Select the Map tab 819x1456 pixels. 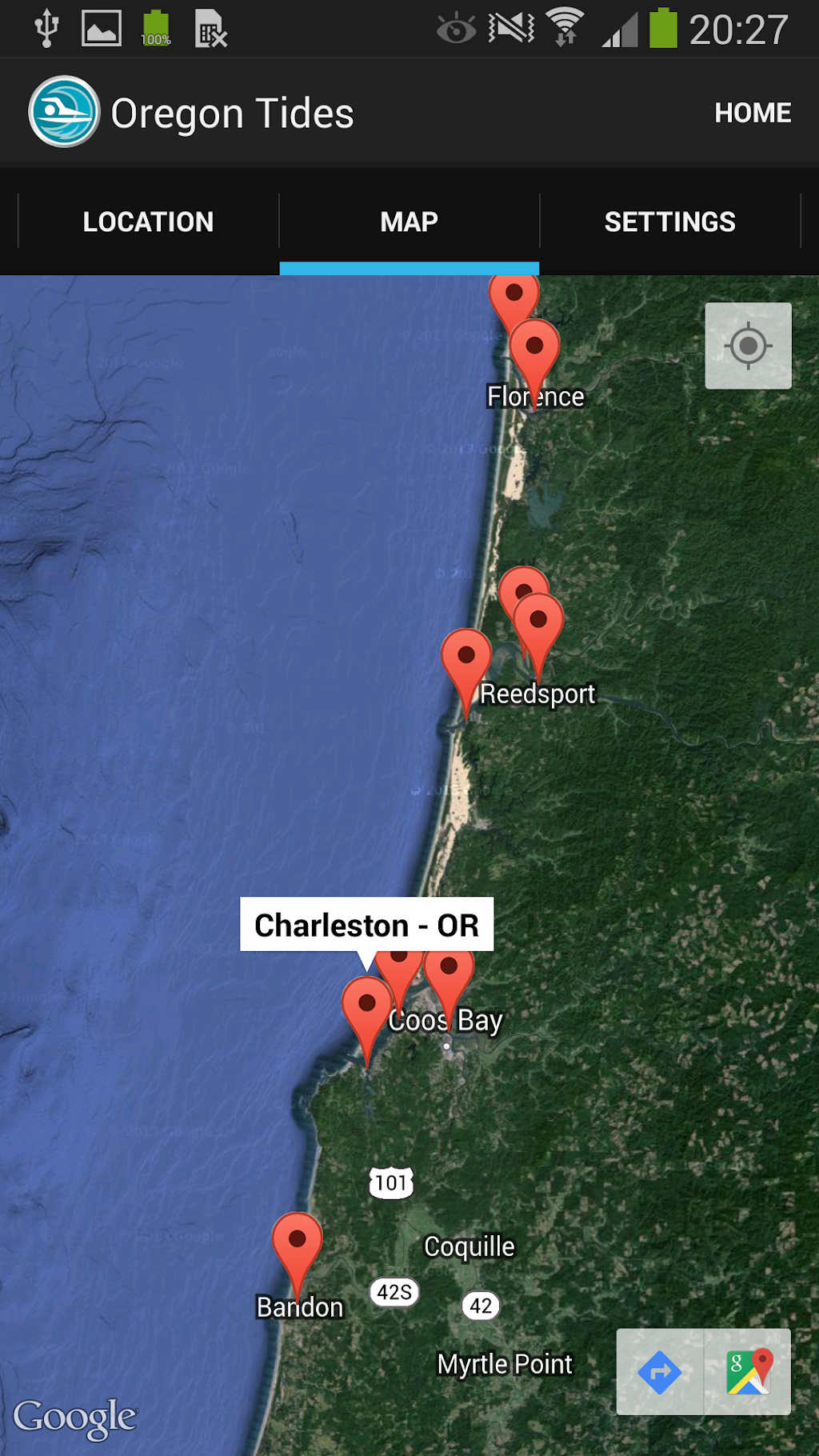pos(409,222)
